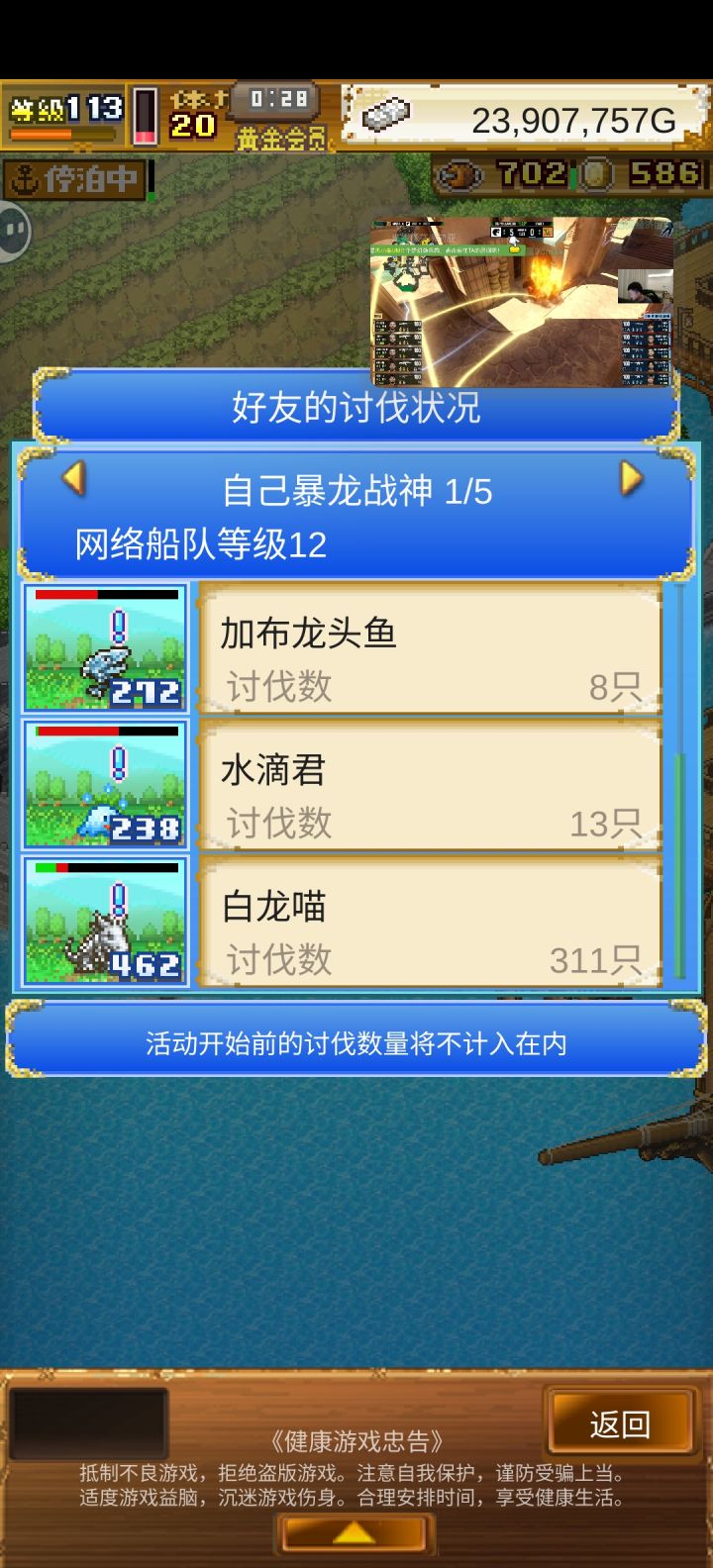Select the 白龙喵 monster thumbnail

coord(105,924)
